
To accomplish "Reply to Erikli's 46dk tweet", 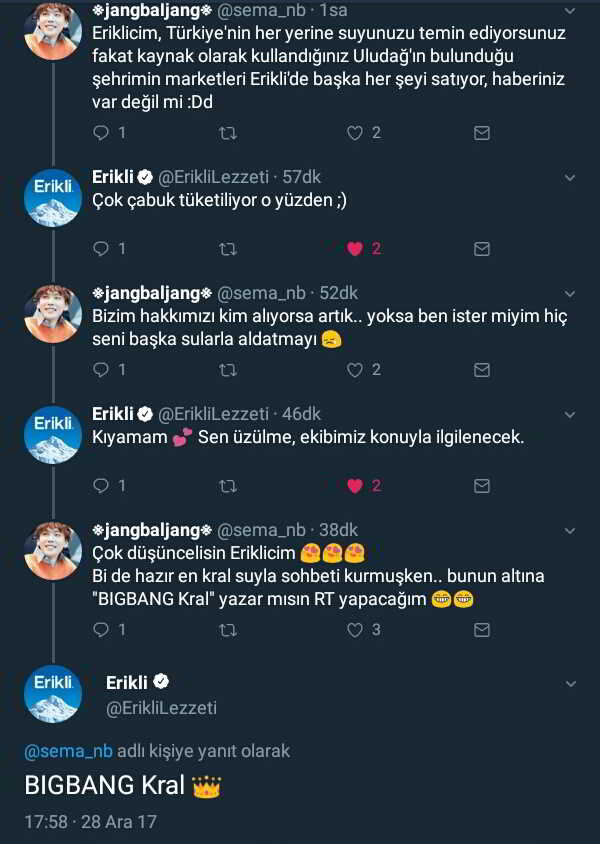I will 100,485.
